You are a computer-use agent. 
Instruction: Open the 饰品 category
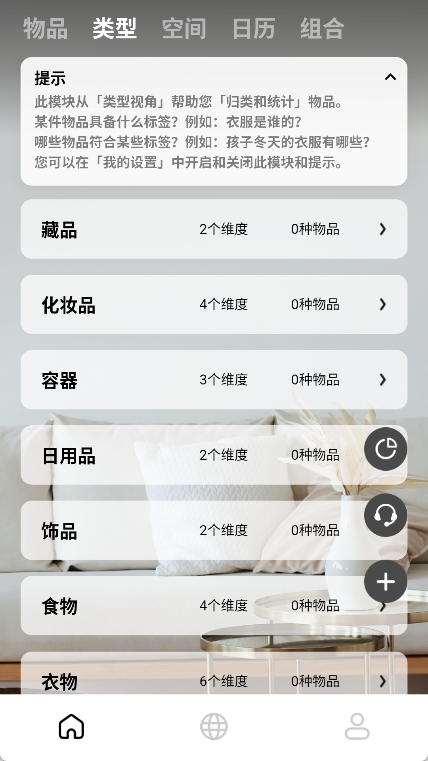pos(214,530)
